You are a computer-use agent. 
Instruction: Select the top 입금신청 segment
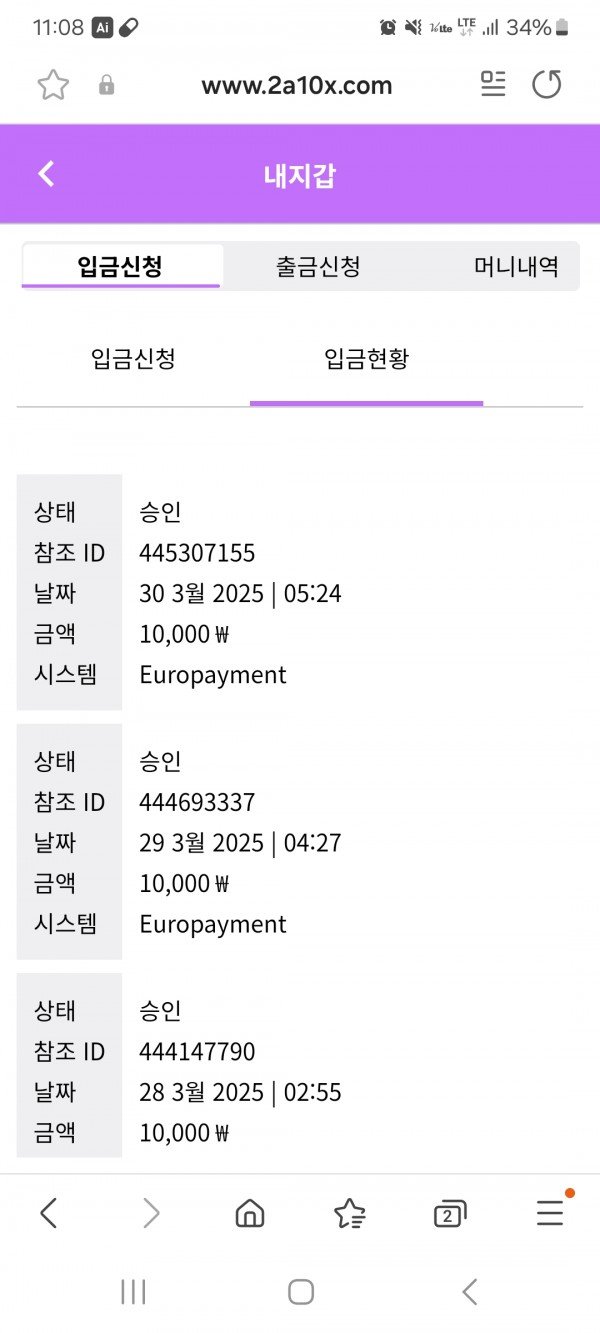[x=120, y=267]
